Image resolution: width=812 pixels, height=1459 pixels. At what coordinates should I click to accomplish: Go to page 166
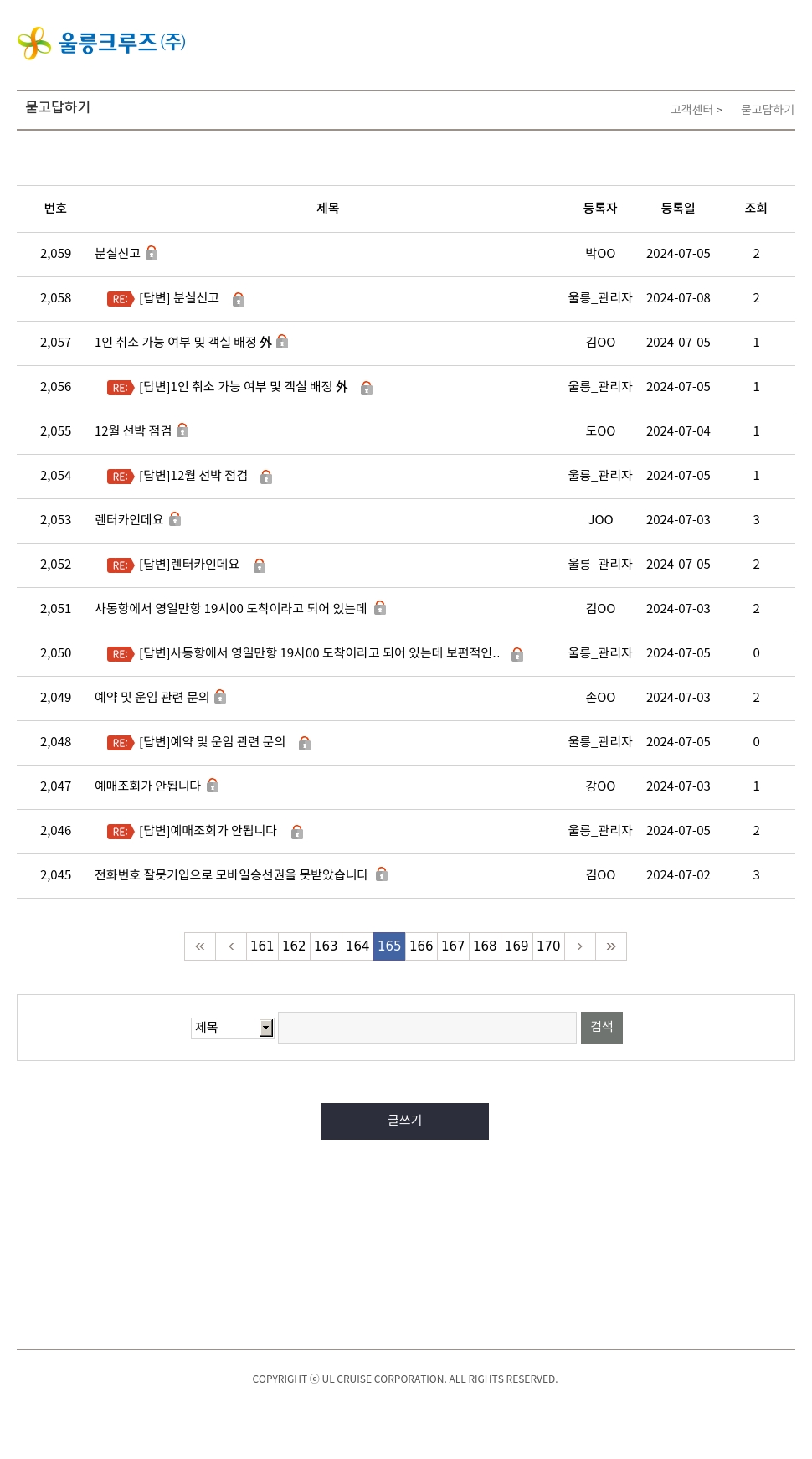pyautogui.click(x=421, y=946)
